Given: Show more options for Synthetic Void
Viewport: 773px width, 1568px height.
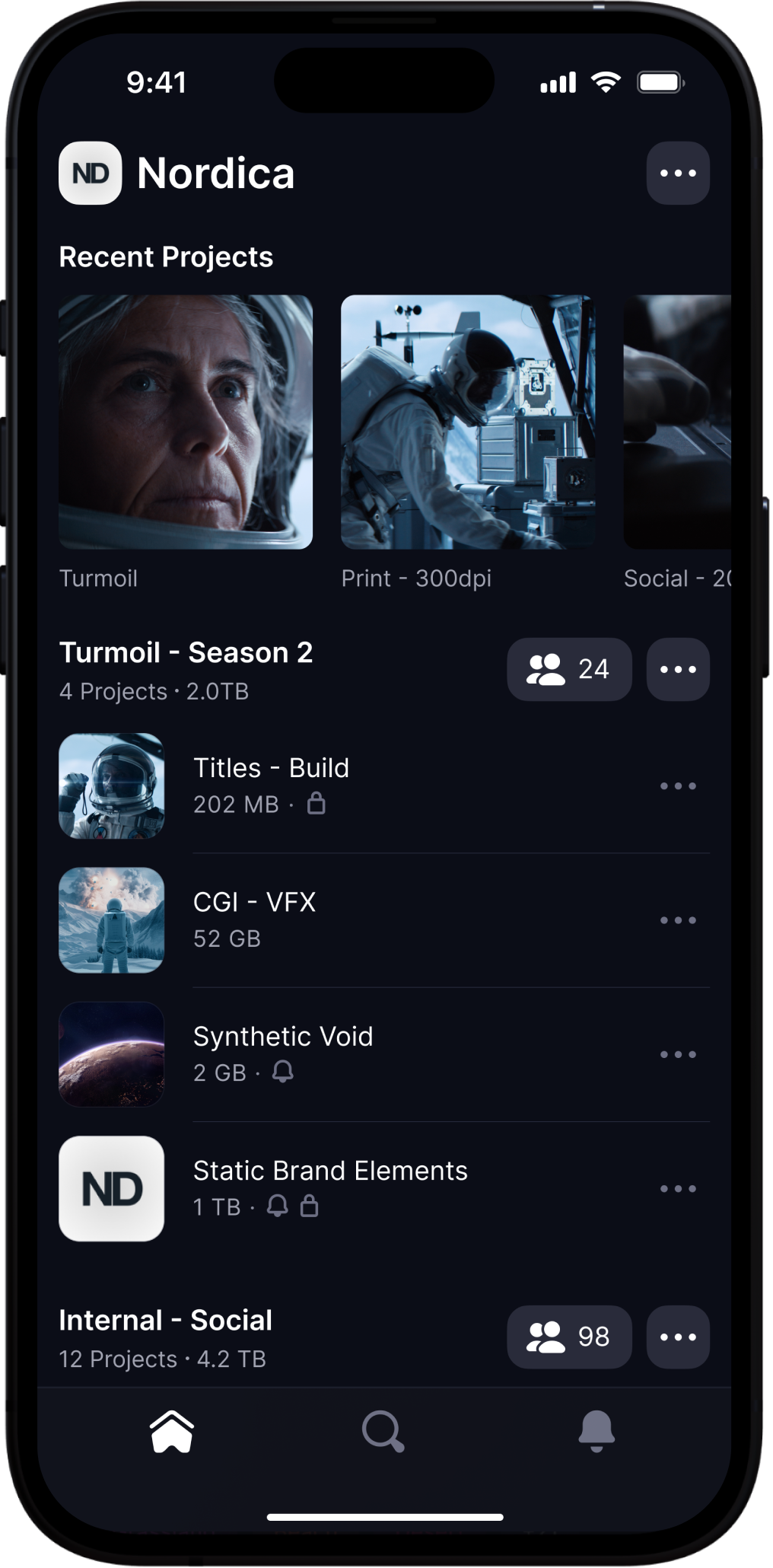Looking at the screenshot, I should (x=678, y=1054).
